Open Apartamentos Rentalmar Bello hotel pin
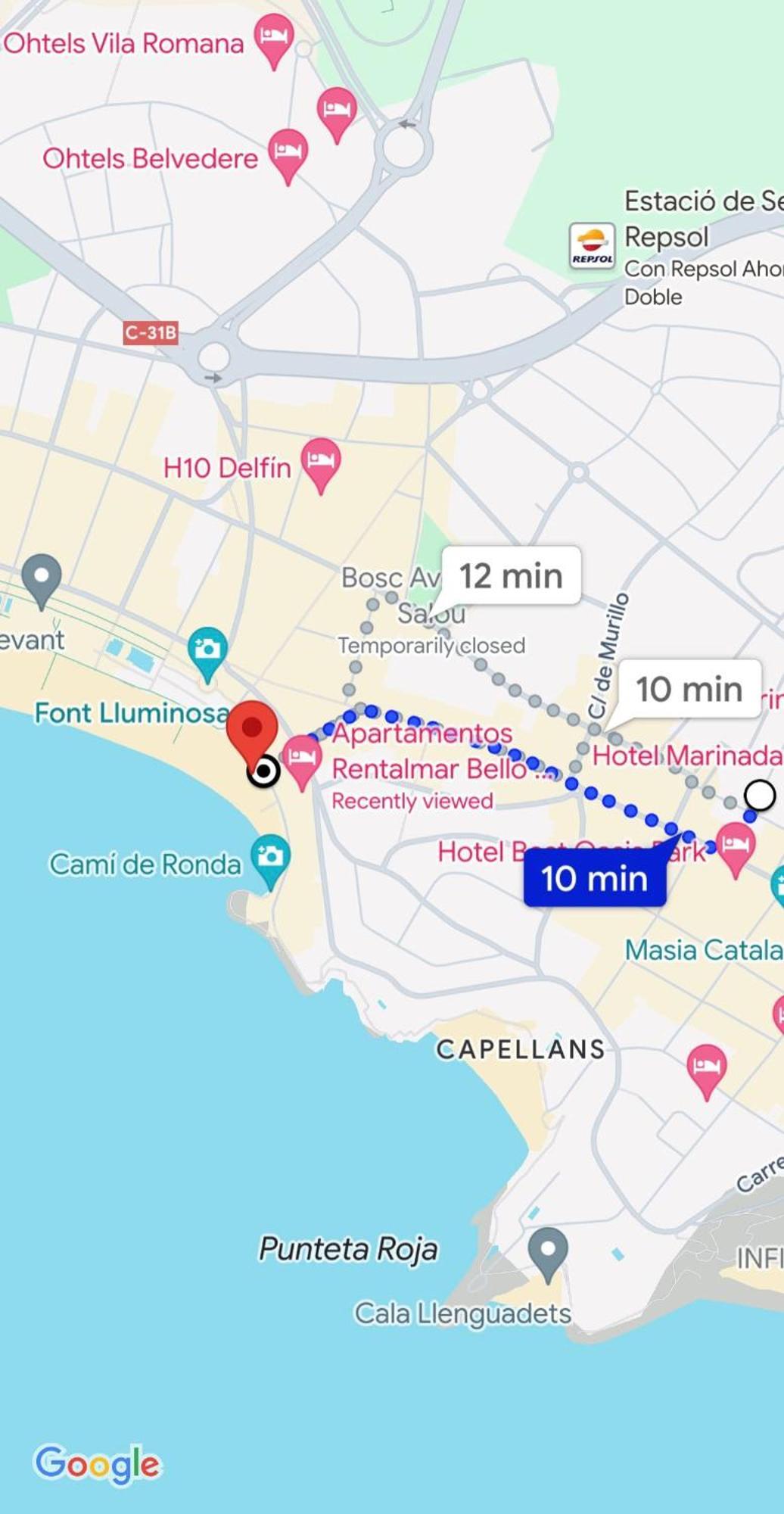The width and height of the screenshot is (784, 1514). coord(302,759)
